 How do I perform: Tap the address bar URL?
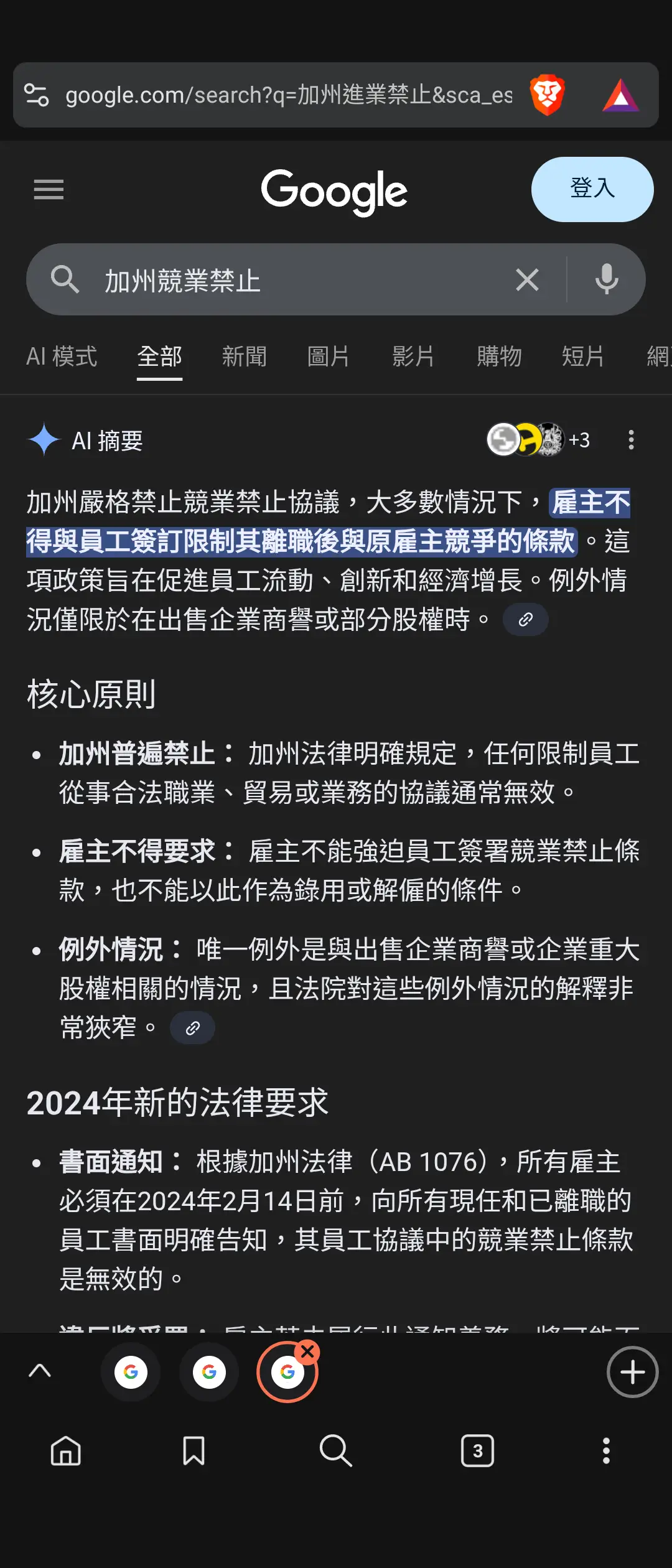coord(289,95)
